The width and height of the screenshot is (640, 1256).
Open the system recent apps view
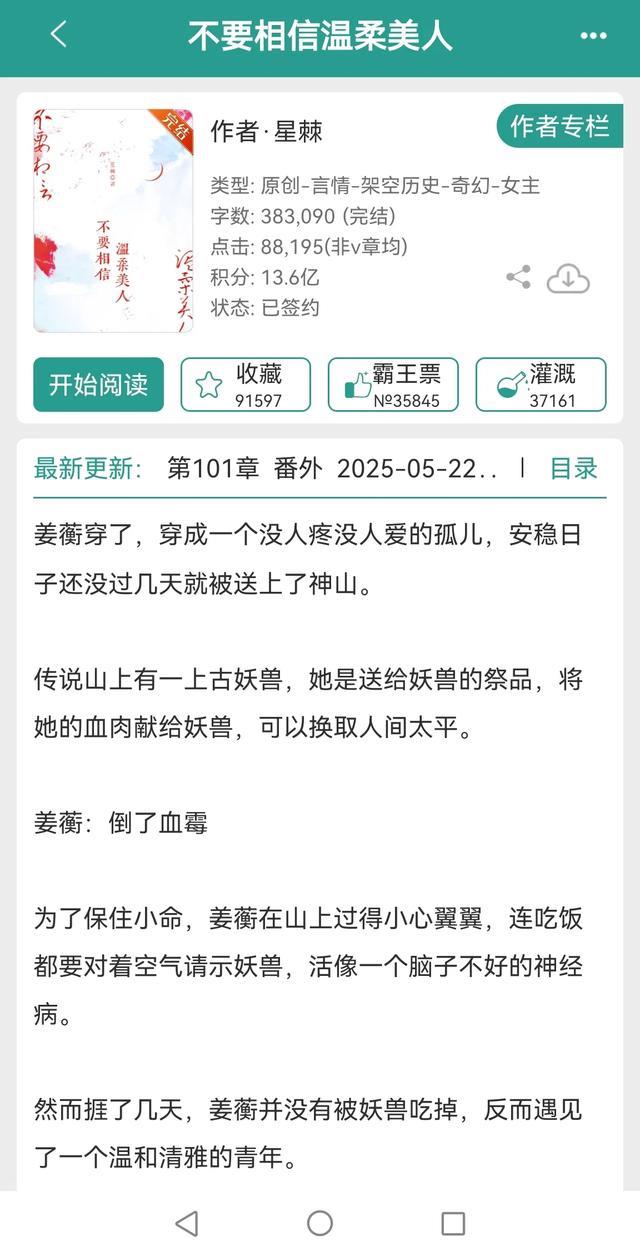tap(453, 1223)
